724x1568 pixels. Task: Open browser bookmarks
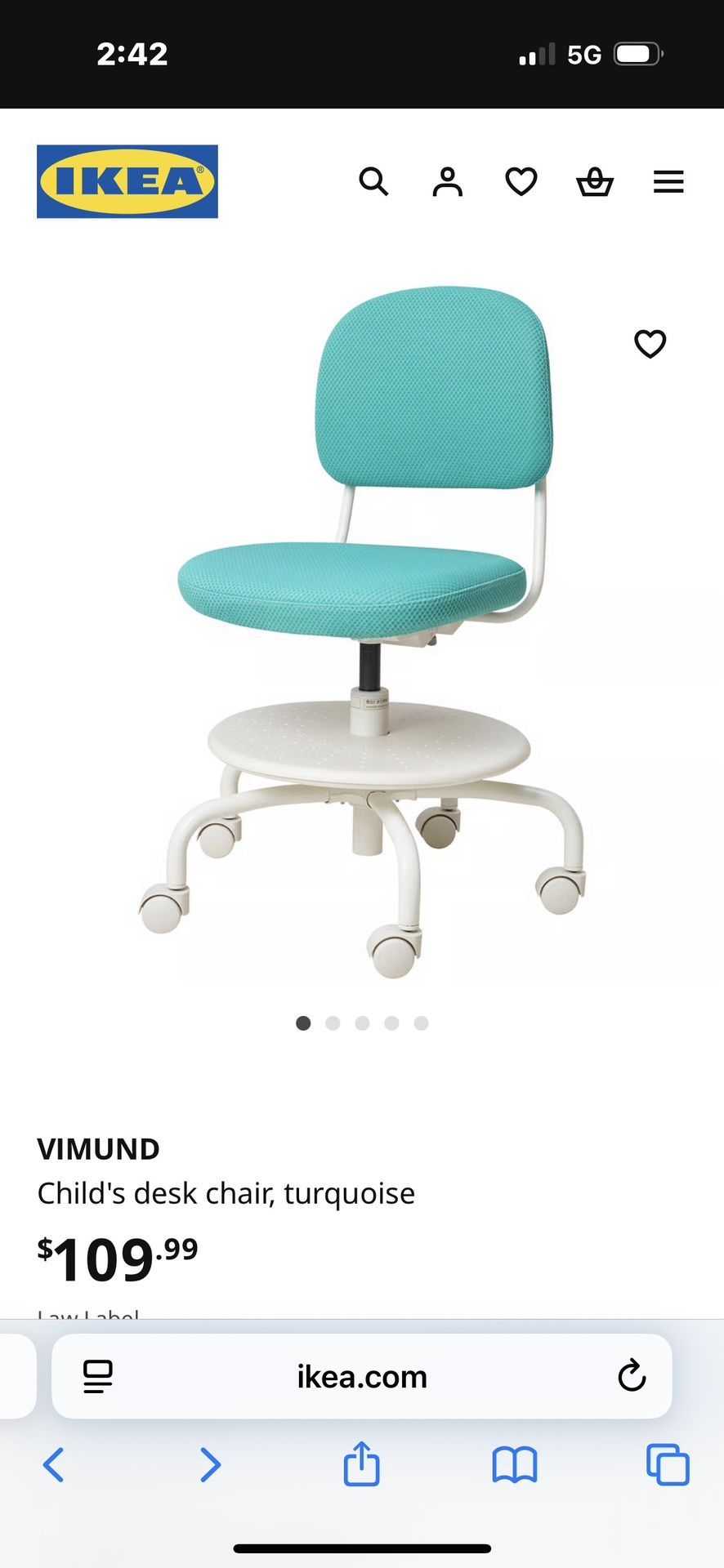click(514, 1464)
